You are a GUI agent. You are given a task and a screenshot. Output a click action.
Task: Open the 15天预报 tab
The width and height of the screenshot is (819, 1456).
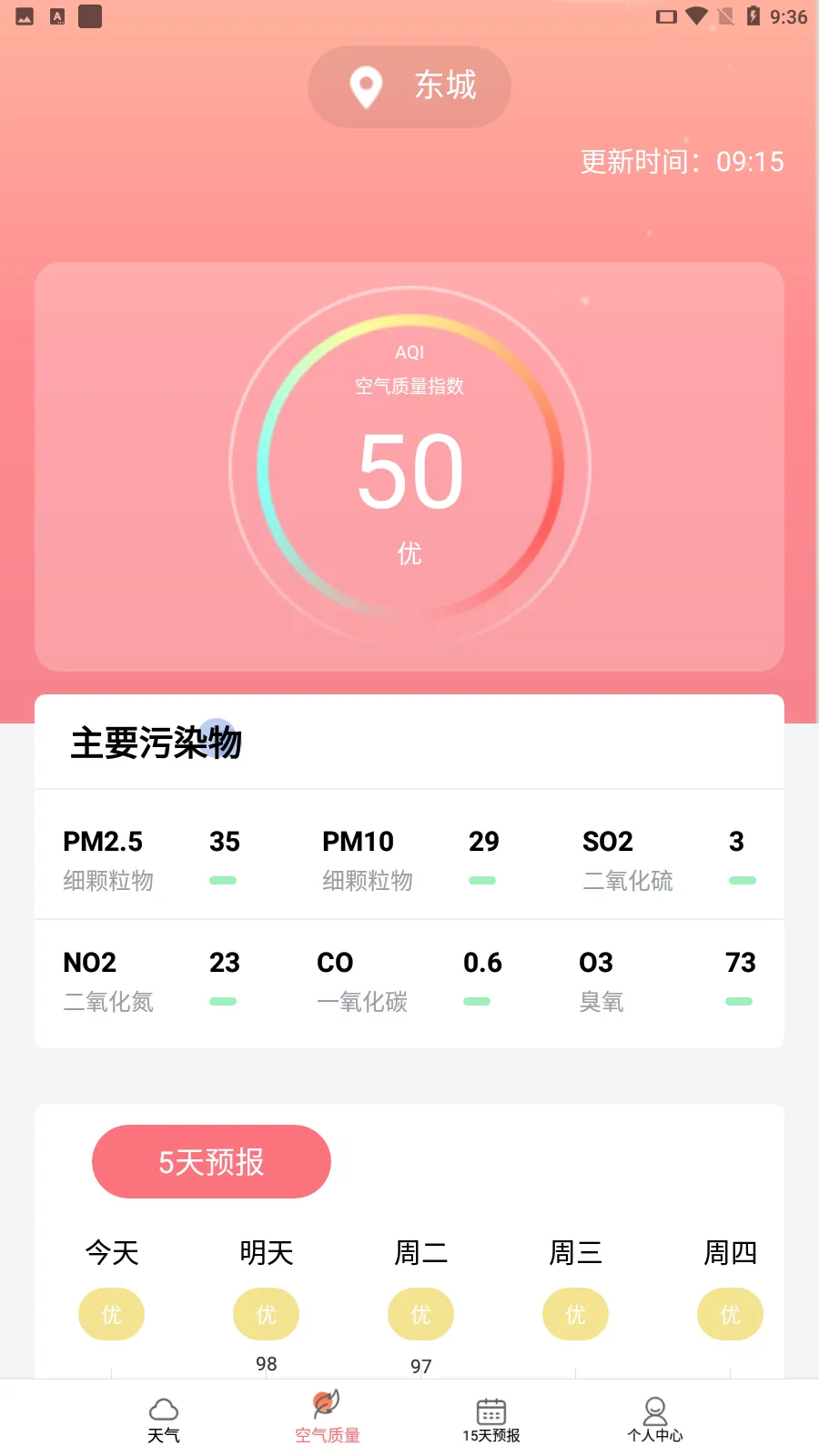(x=491, y=1419)
